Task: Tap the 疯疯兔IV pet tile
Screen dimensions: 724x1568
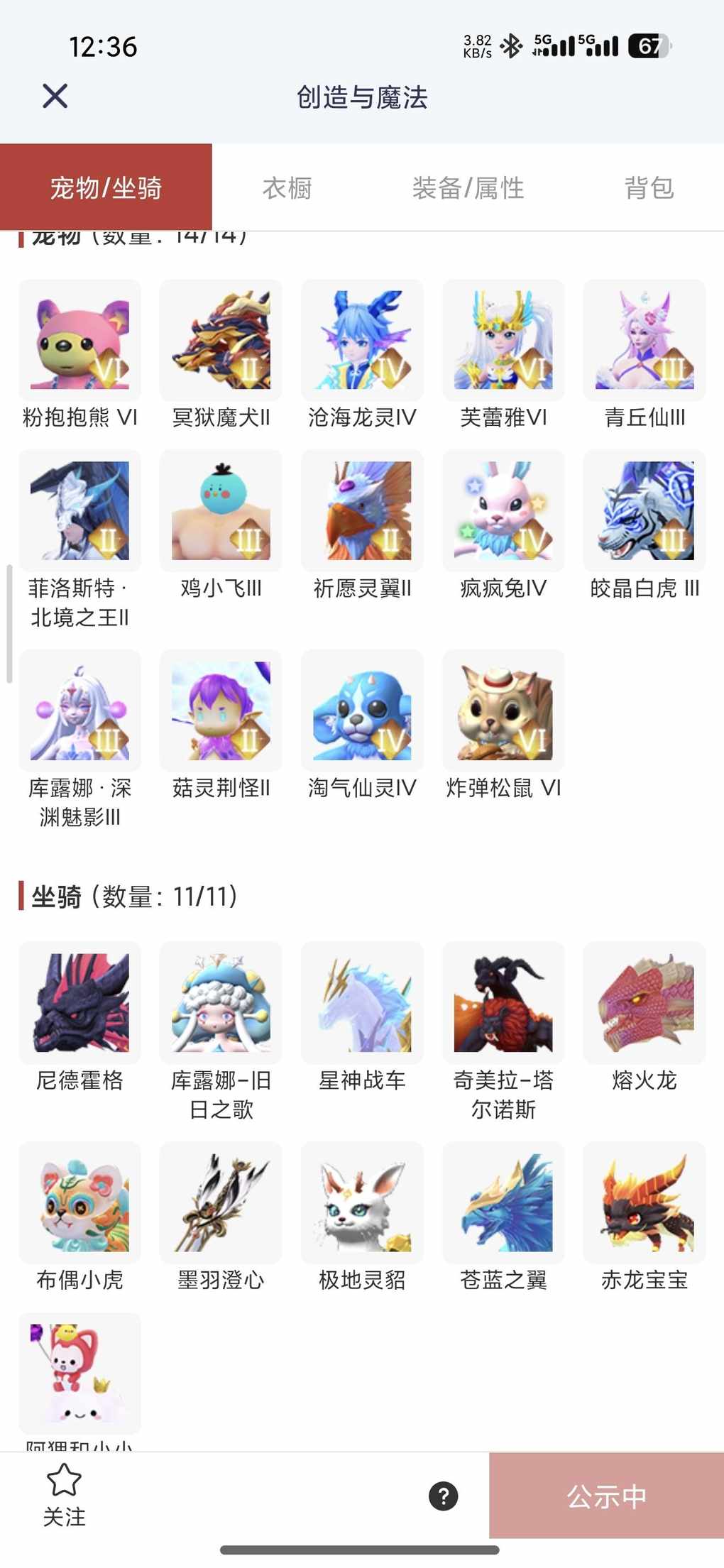Action: tap(503, 511)
